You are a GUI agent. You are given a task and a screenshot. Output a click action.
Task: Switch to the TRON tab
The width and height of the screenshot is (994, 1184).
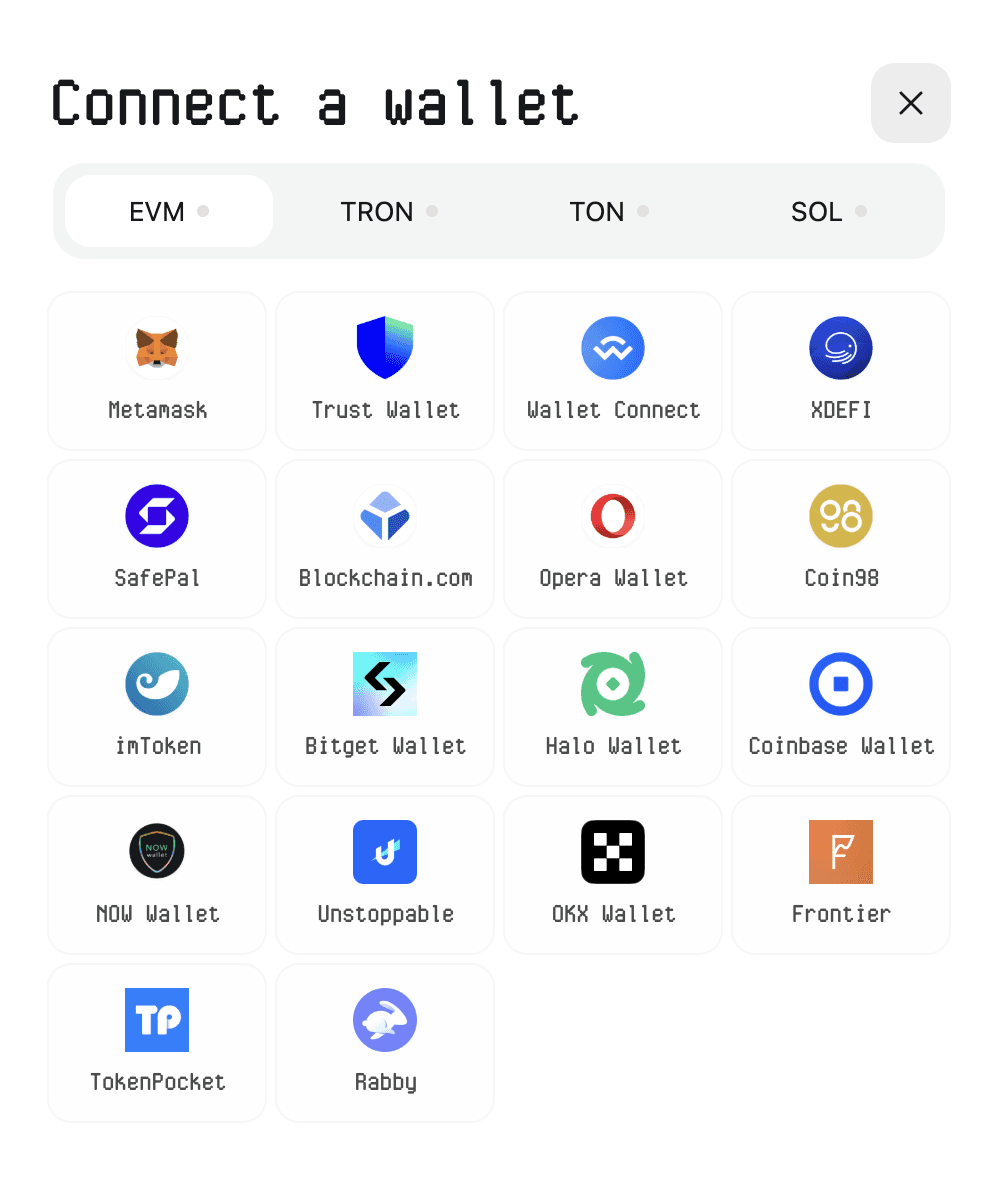[378, 211]
